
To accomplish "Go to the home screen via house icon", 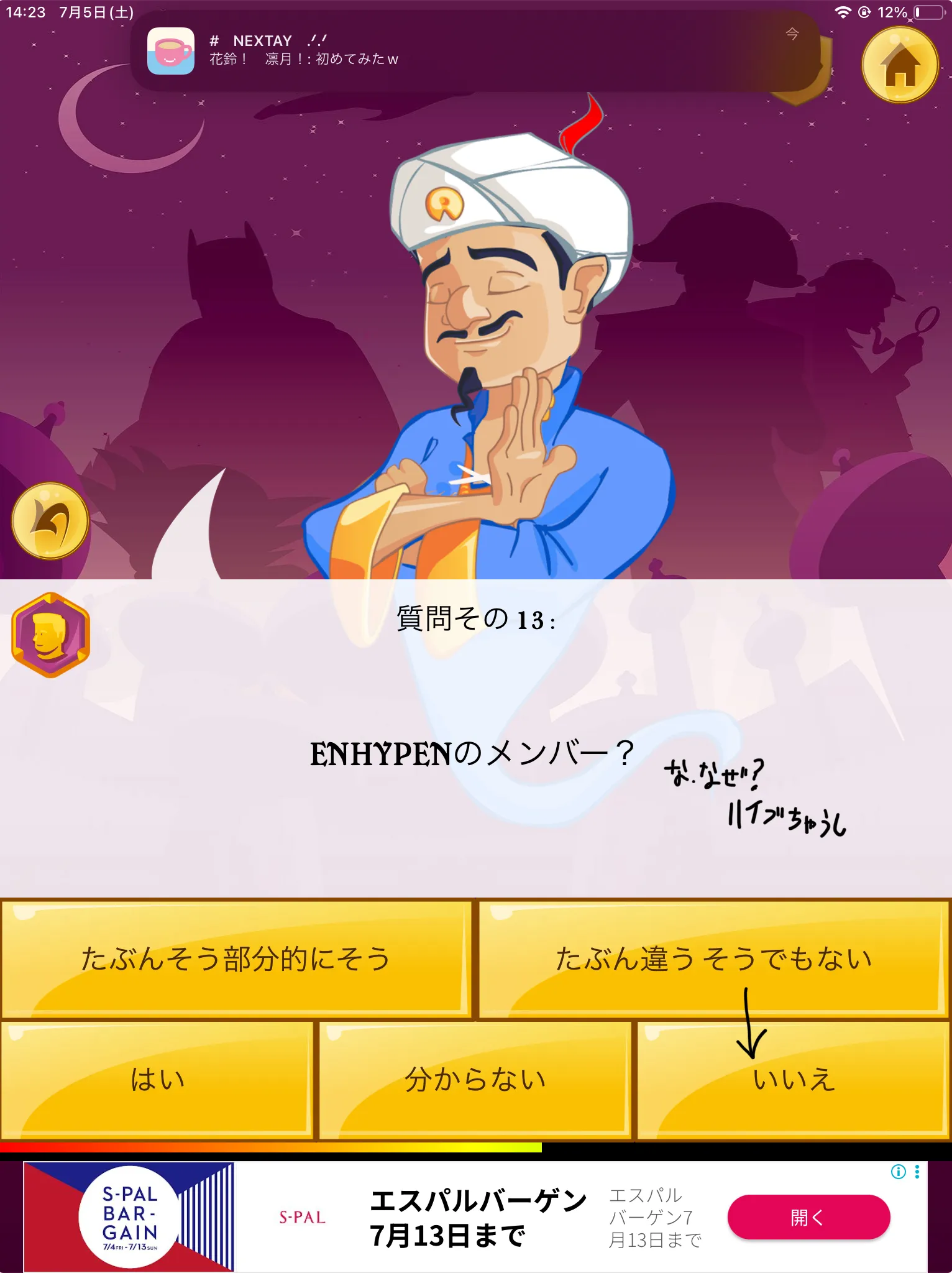I will tap(900, 65).
